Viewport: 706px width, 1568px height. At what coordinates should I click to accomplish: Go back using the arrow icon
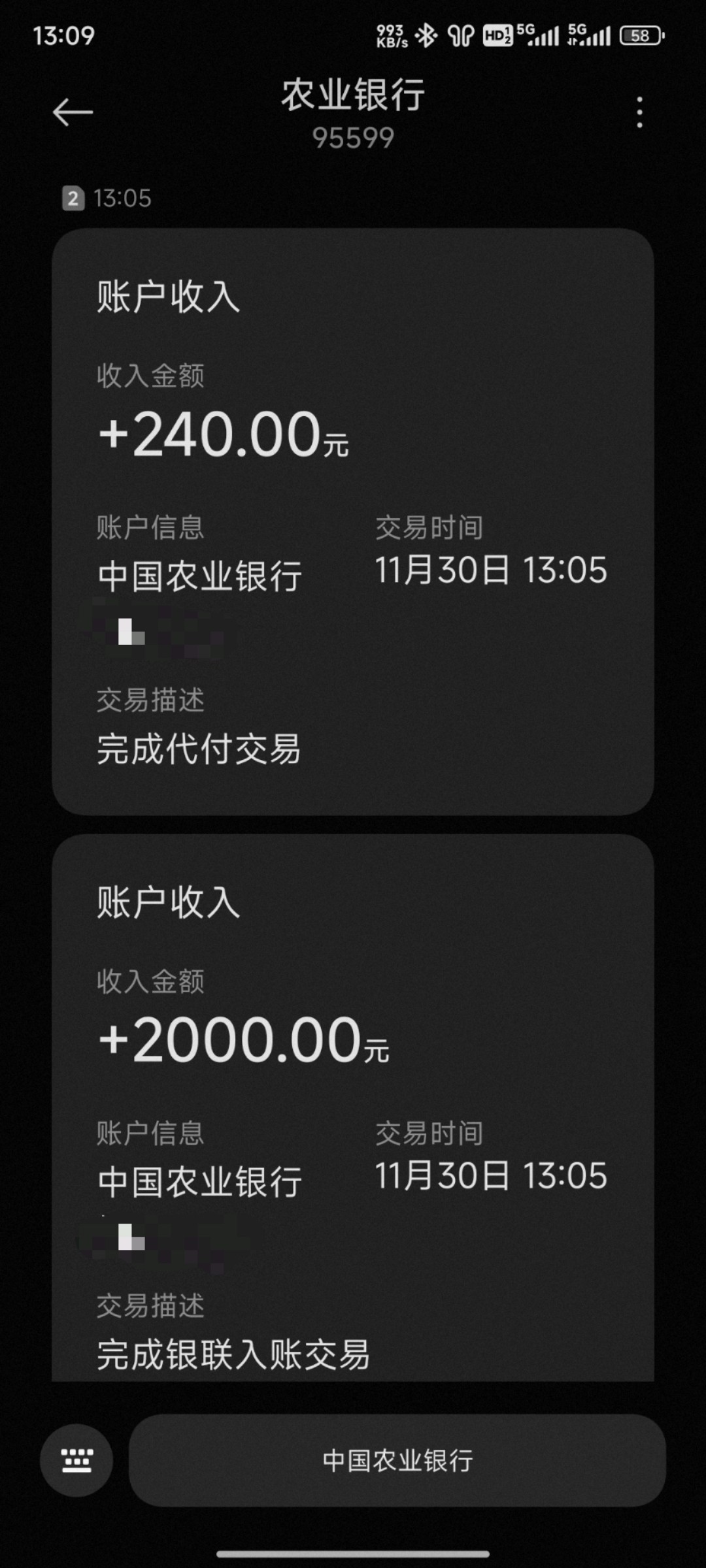[73, 112]
